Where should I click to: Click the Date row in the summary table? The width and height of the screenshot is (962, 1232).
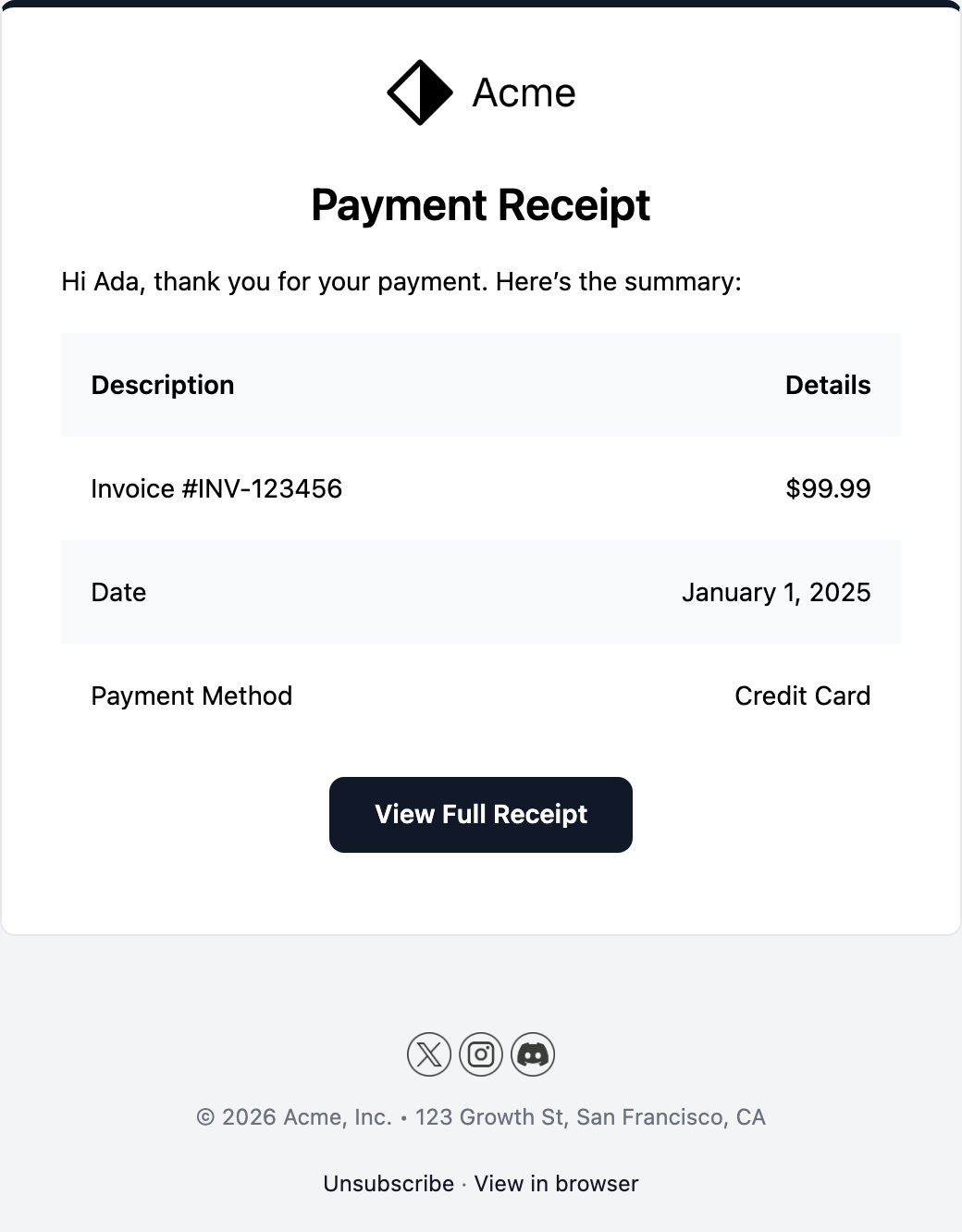click(x=118, y=592)
